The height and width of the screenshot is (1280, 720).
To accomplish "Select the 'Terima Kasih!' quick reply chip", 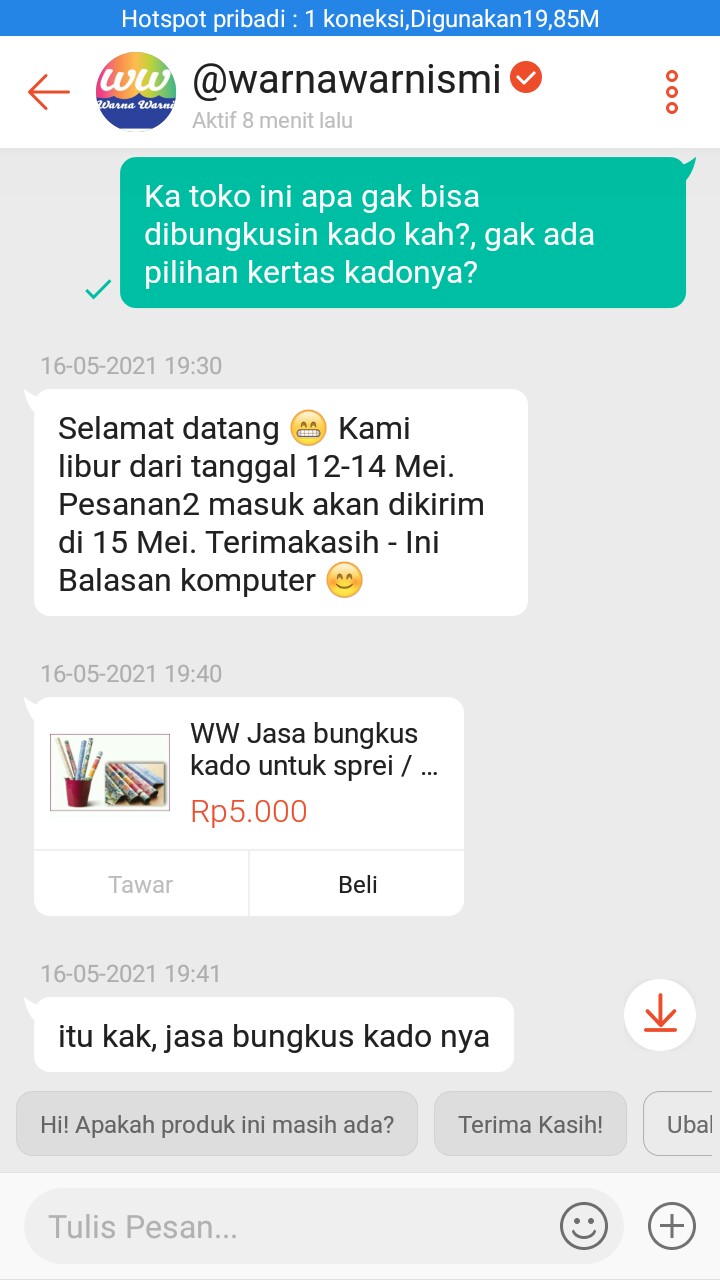I will coord(530,1124).
